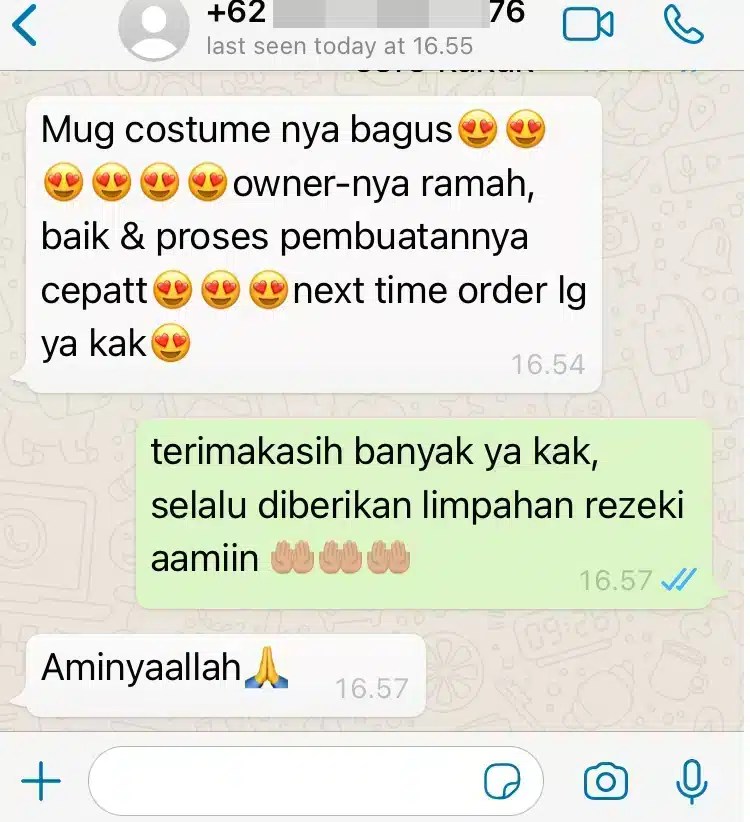750x822 pixels.
Task: Open the sticker picker in message field
Action: (x=501, y=782)
